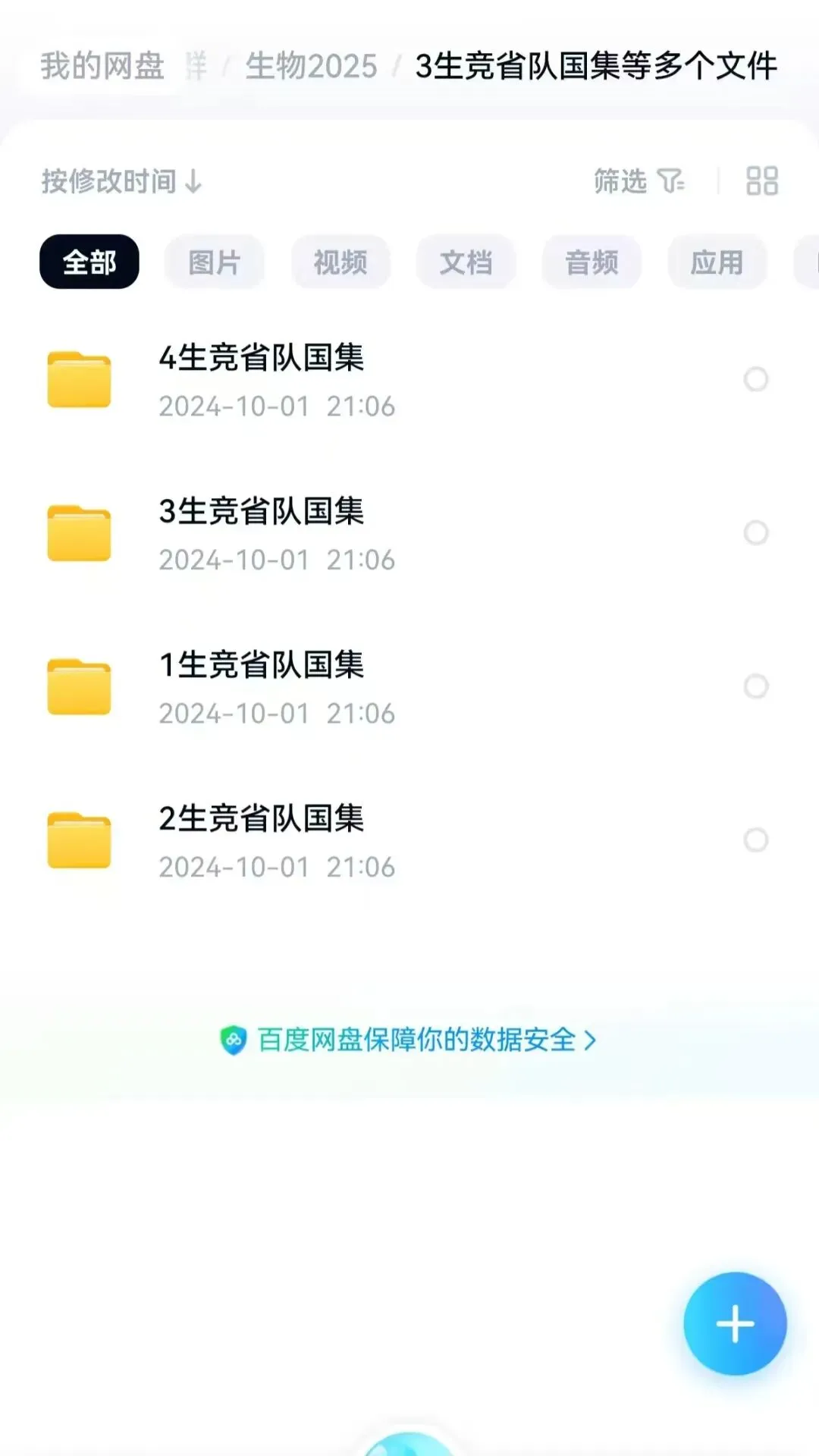Filter files by 应用
The image size is (819, 1456).
[717, 262]
